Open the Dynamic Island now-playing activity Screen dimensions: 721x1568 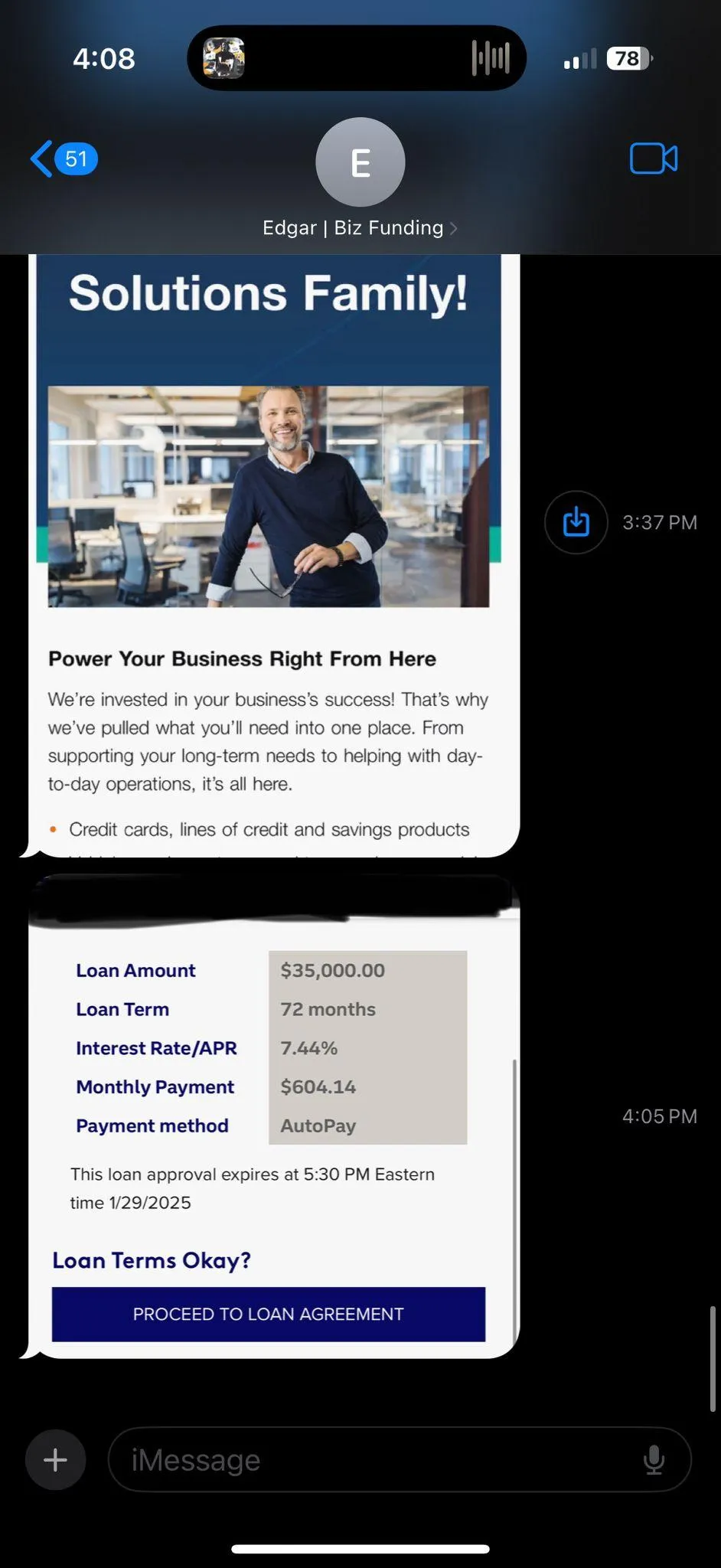357,58
